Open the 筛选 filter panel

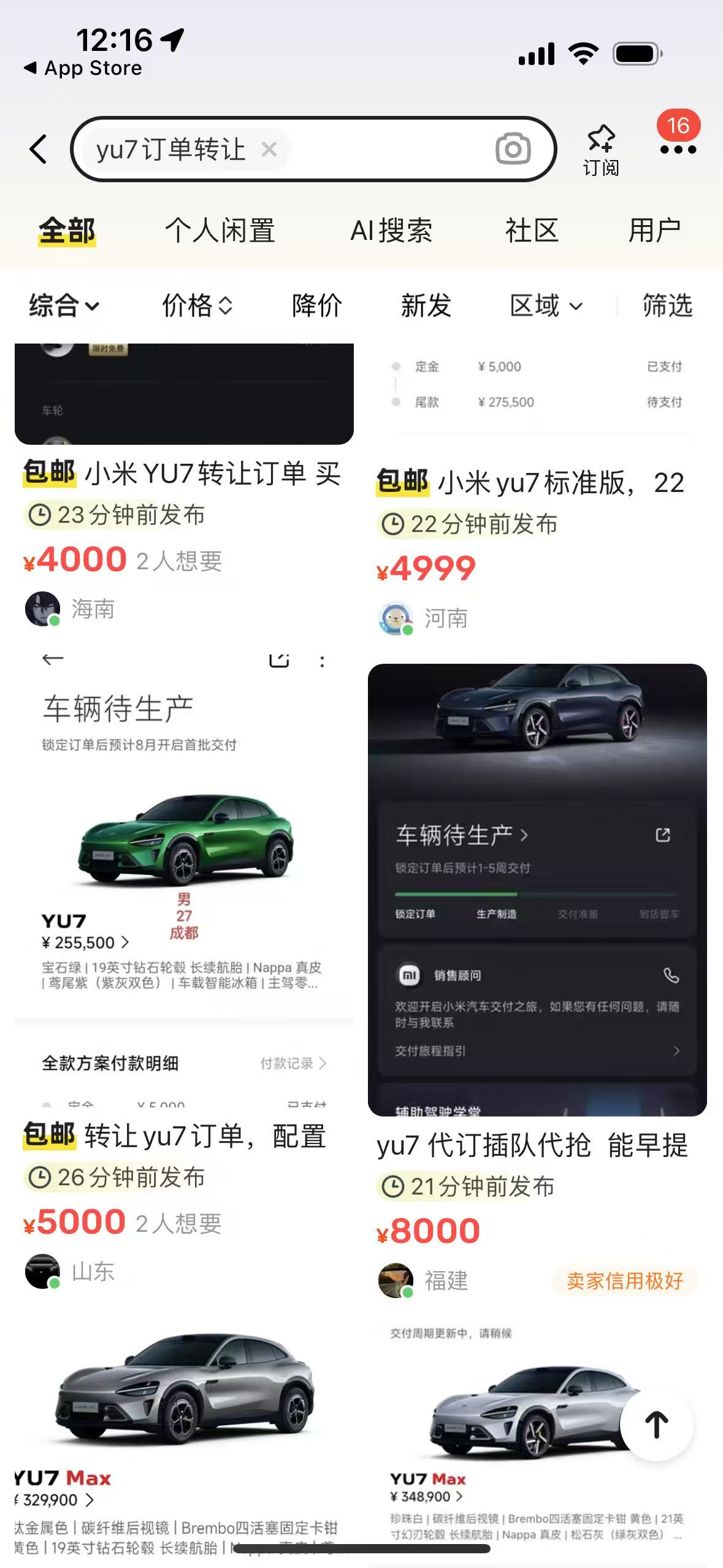(667, 306)
